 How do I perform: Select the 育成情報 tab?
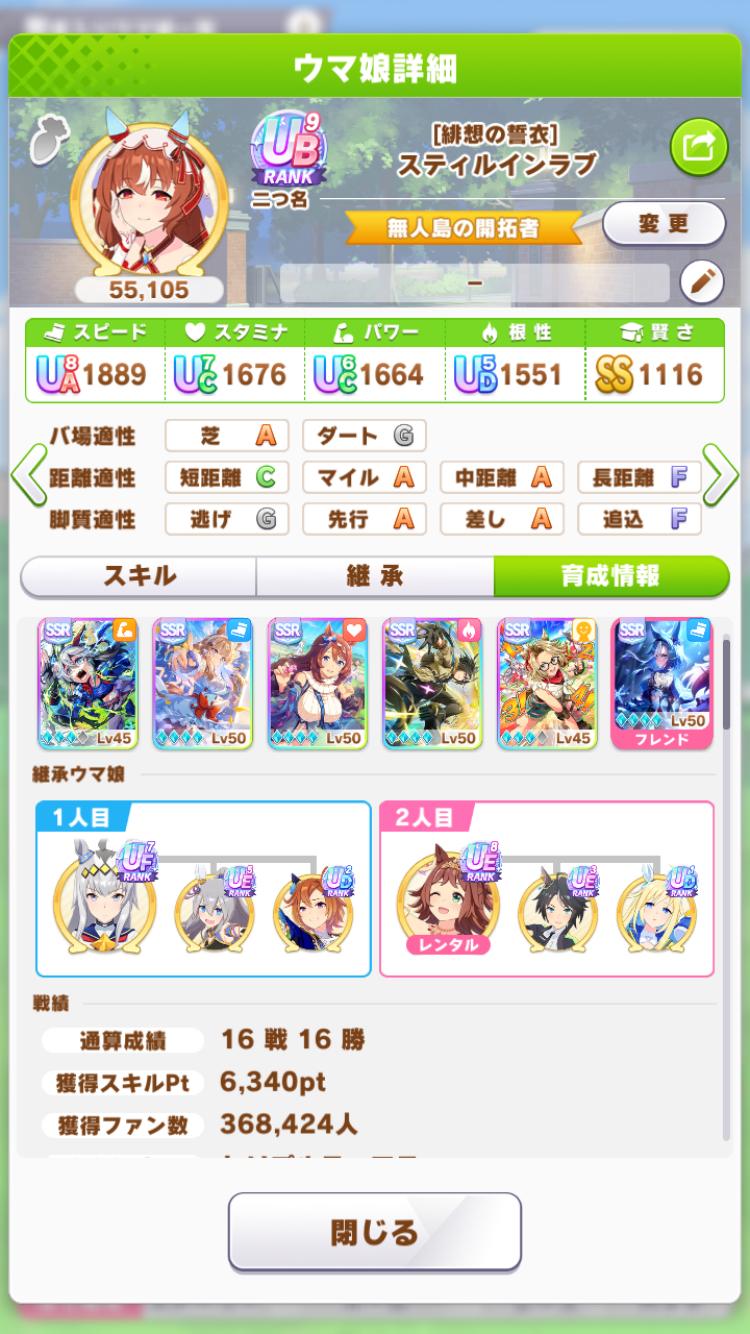coord(610,577)
